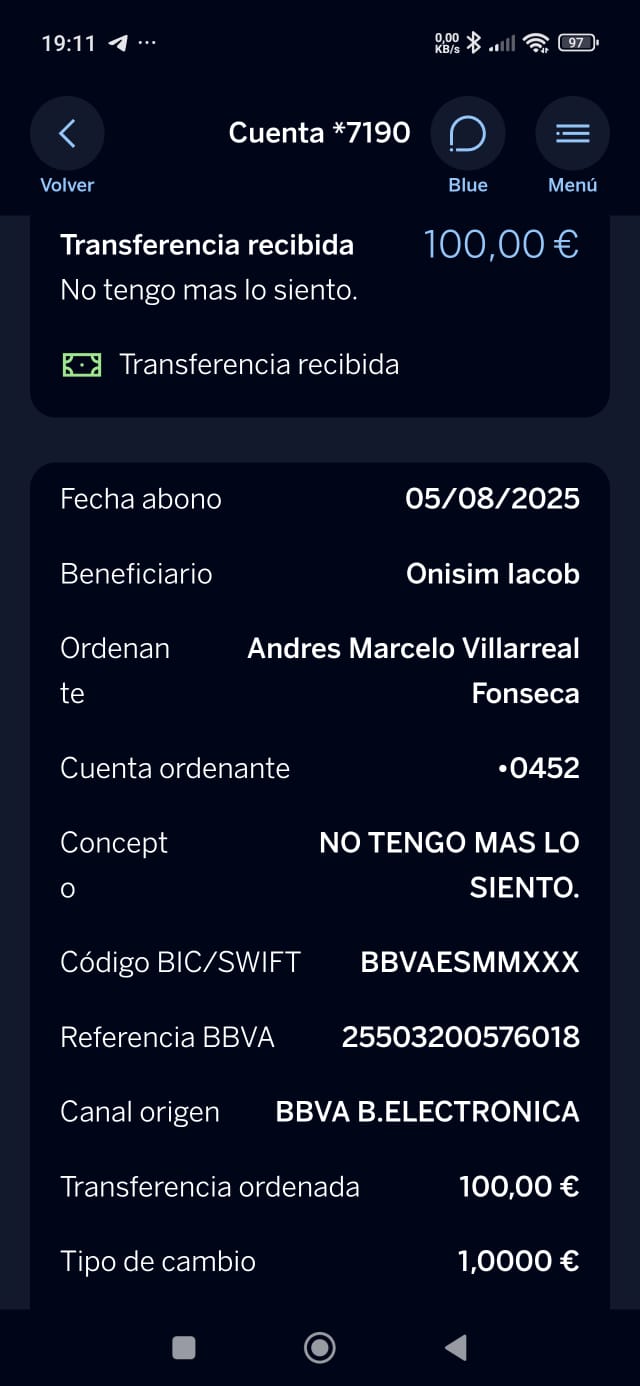
Task: Tap the system home button
Action: pyautogui.click(x=320, y=1348)
